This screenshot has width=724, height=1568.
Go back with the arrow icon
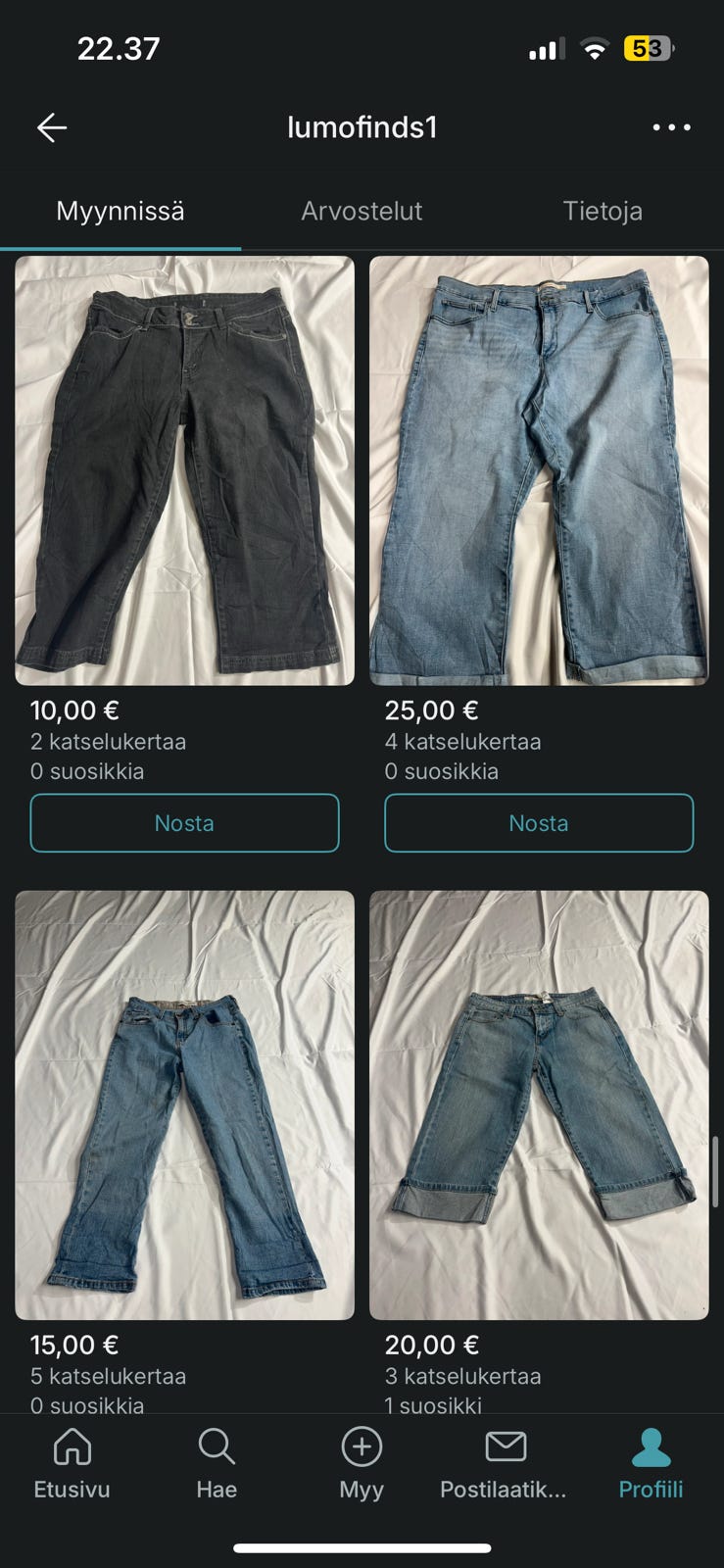click(52, 127)
